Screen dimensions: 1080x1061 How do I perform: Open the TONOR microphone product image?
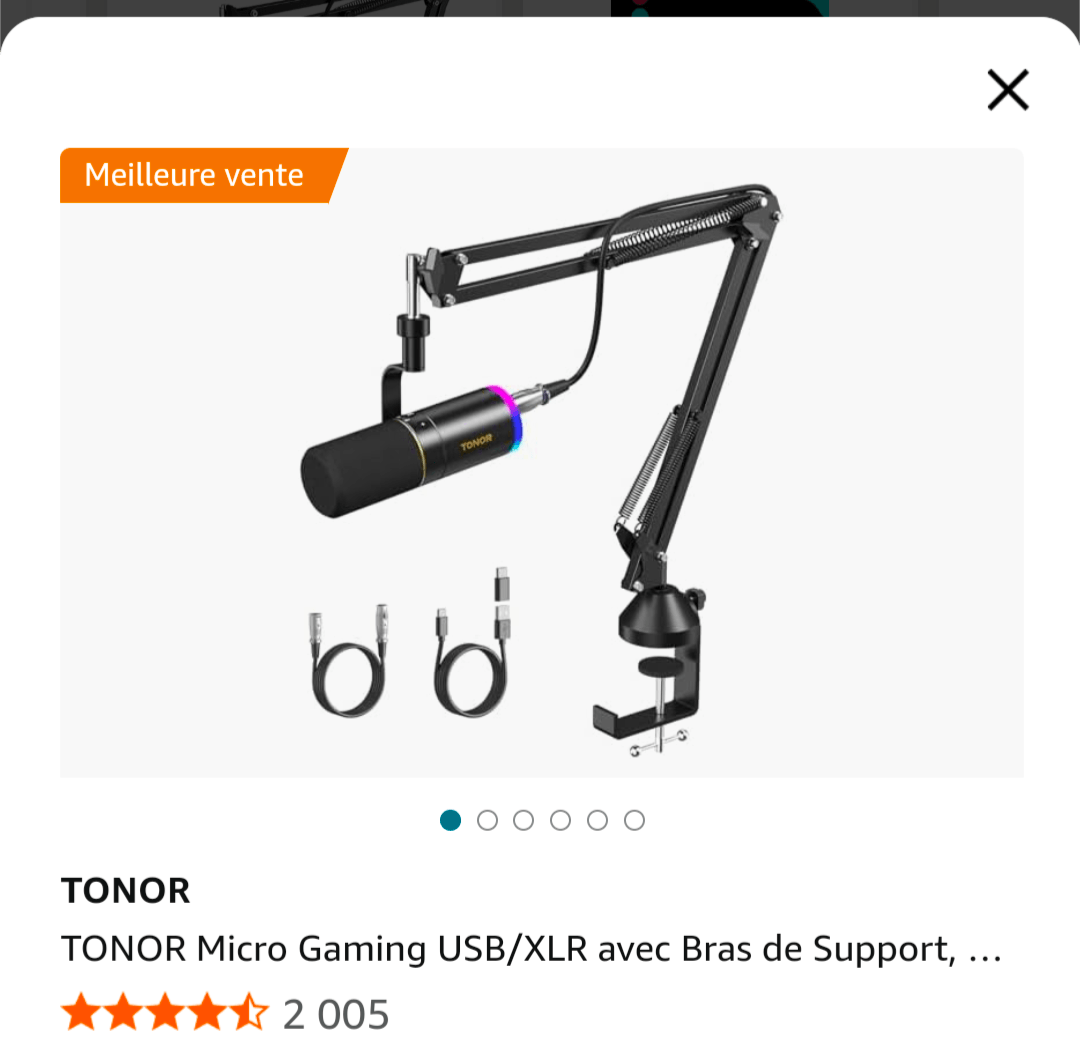pos(541,463)
